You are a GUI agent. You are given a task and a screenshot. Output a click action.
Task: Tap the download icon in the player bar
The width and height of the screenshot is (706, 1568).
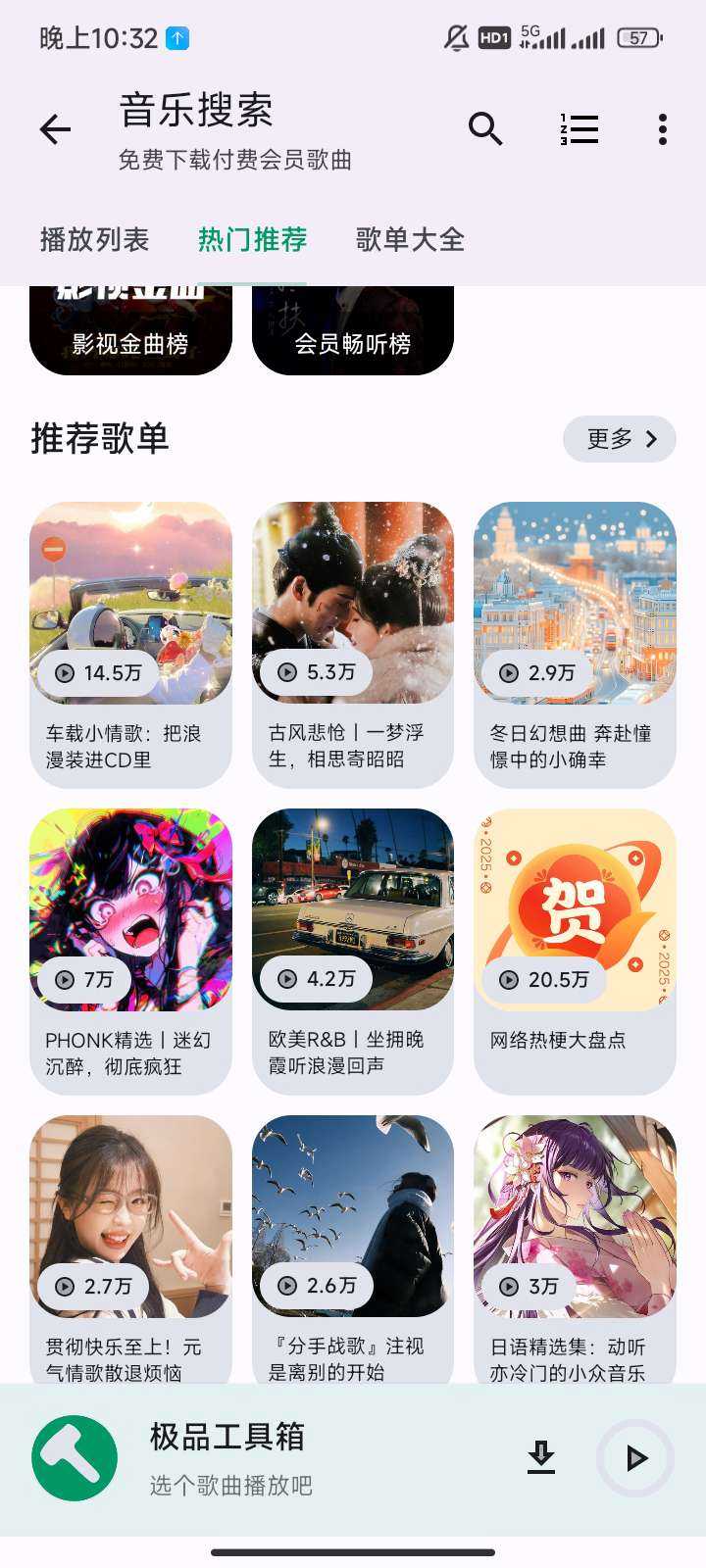tap(541, 1458)
